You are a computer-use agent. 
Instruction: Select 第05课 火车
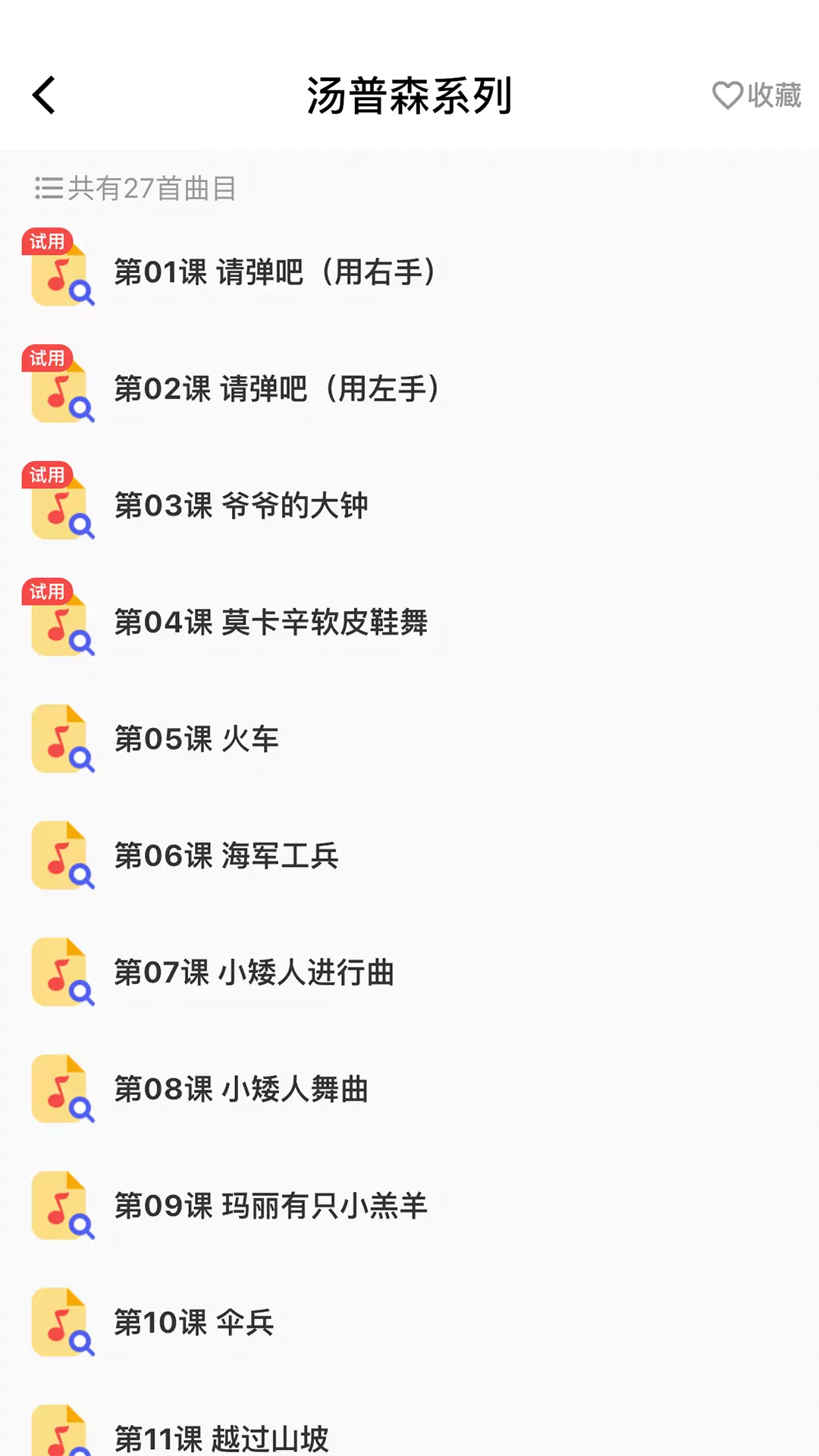(x=409, y=739)
